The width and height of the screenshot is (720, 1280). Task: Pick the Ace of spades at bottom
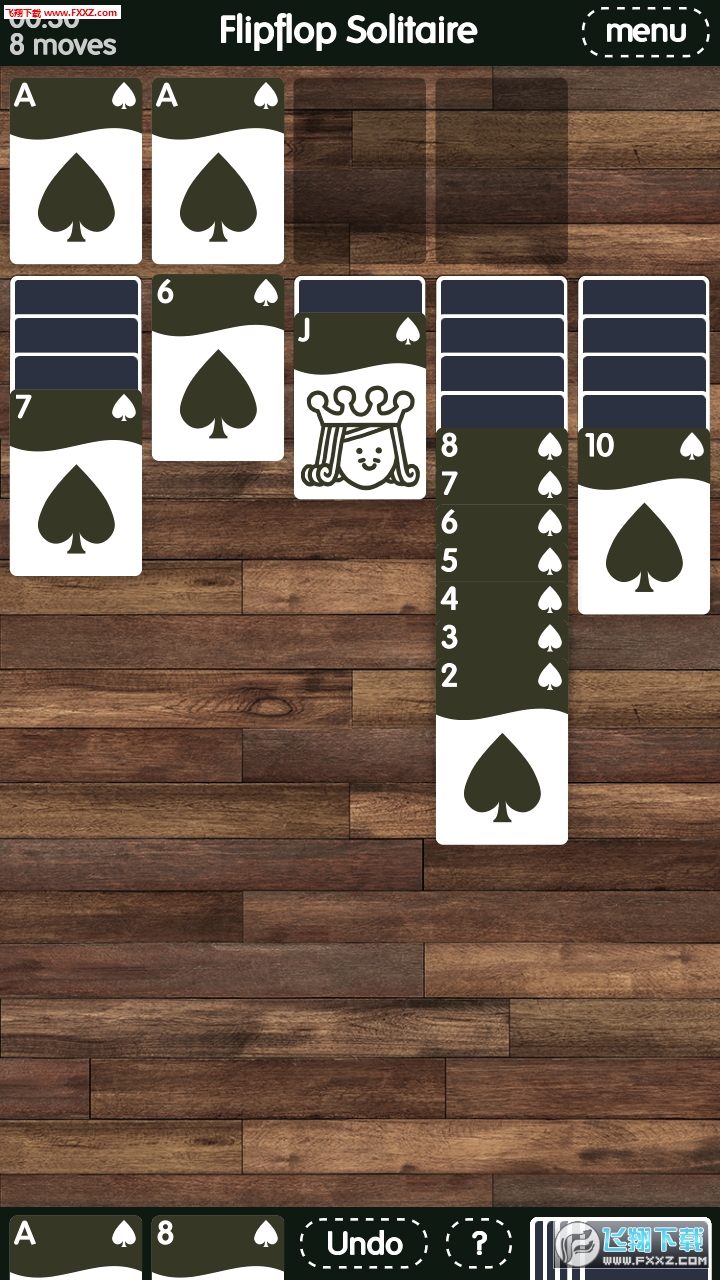pyautogui.click(x=76, y=1245)
